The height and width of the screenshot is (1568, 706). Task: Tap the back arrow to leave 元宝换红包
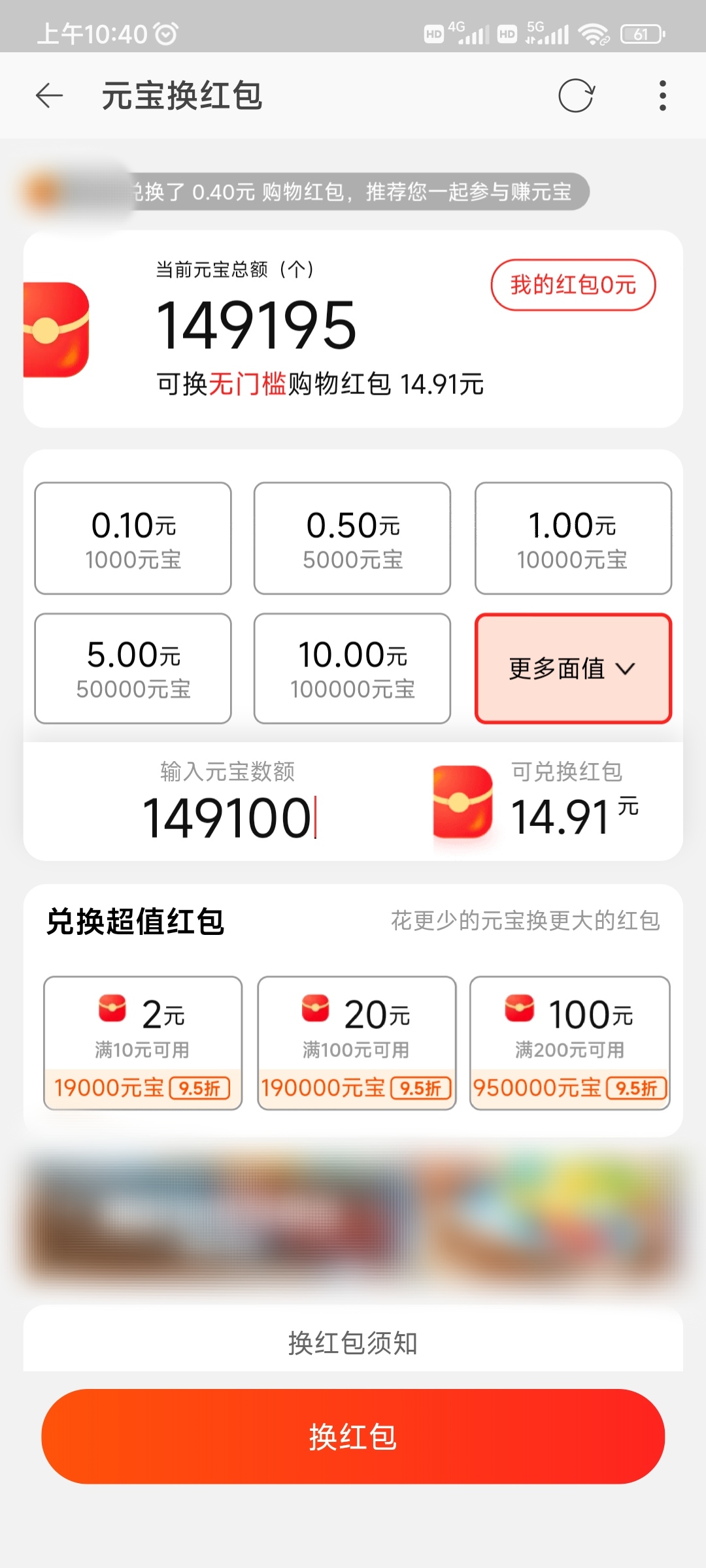click(x=49, y=96)
